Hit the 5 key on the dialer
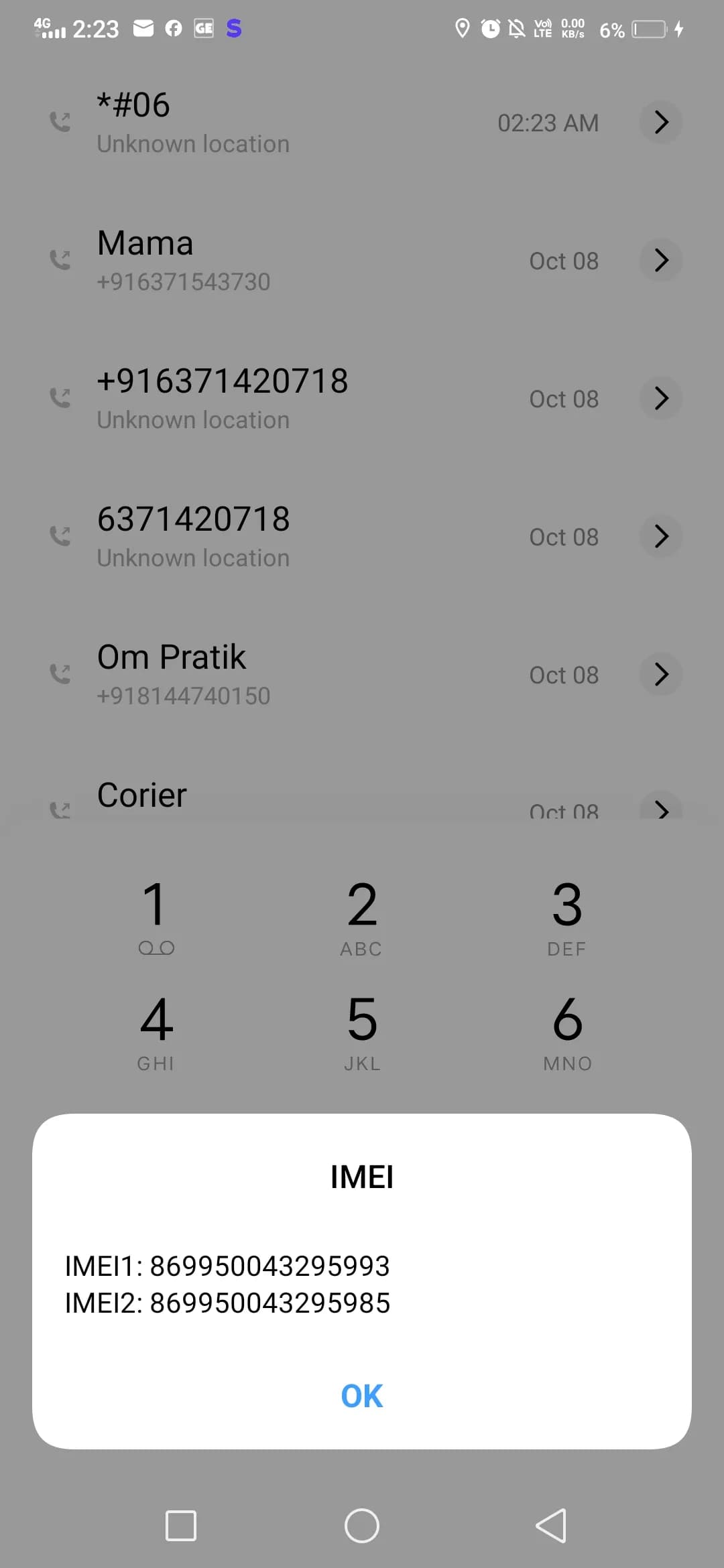 pyautogui.click(x=361, y=1031)
